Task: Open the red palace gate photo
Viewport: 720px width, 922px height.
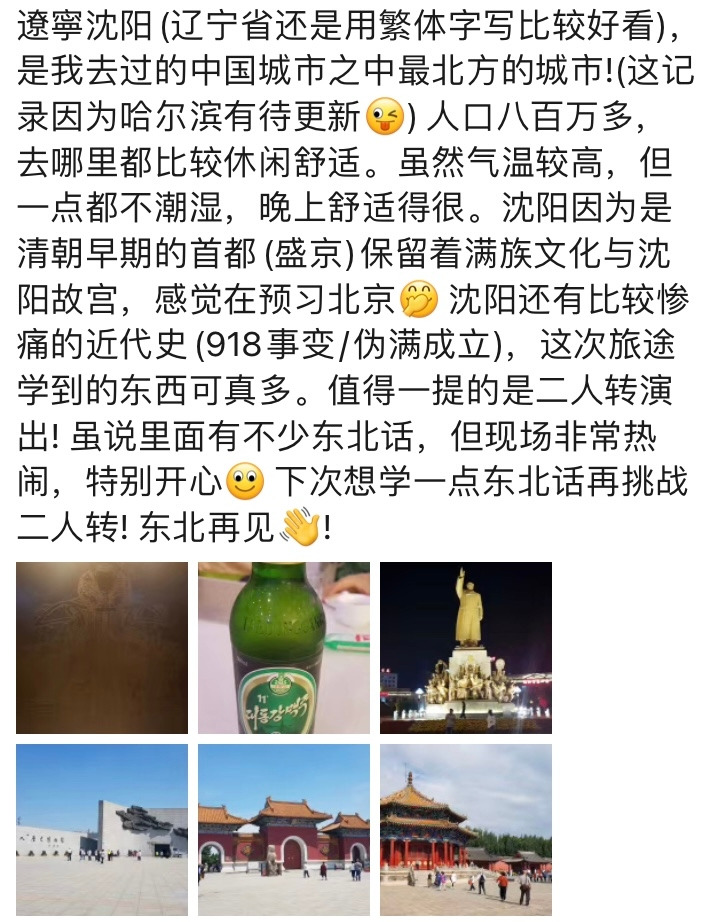Action: (284, 830)
